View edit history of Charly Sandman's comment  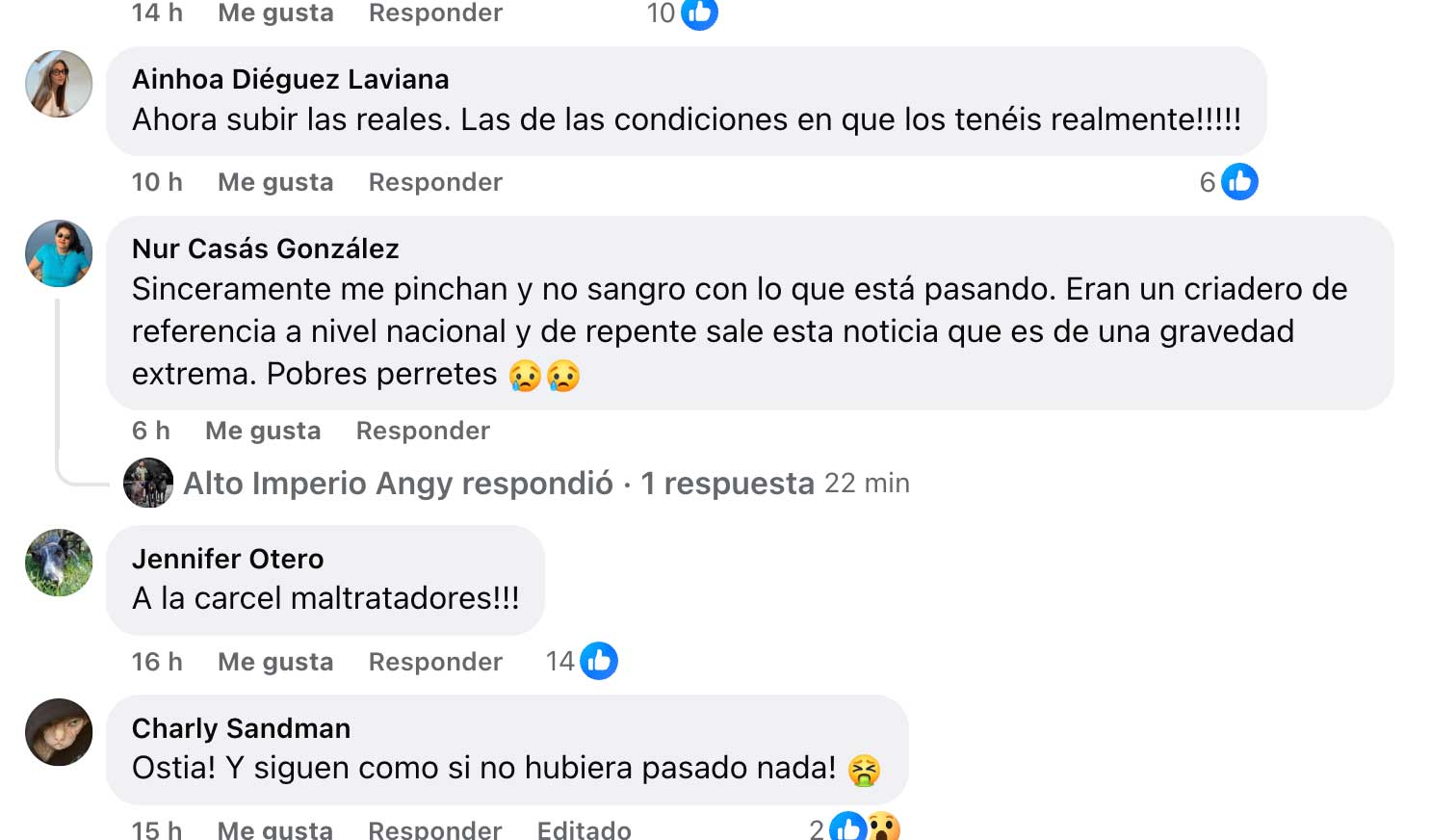click(584, 829)
